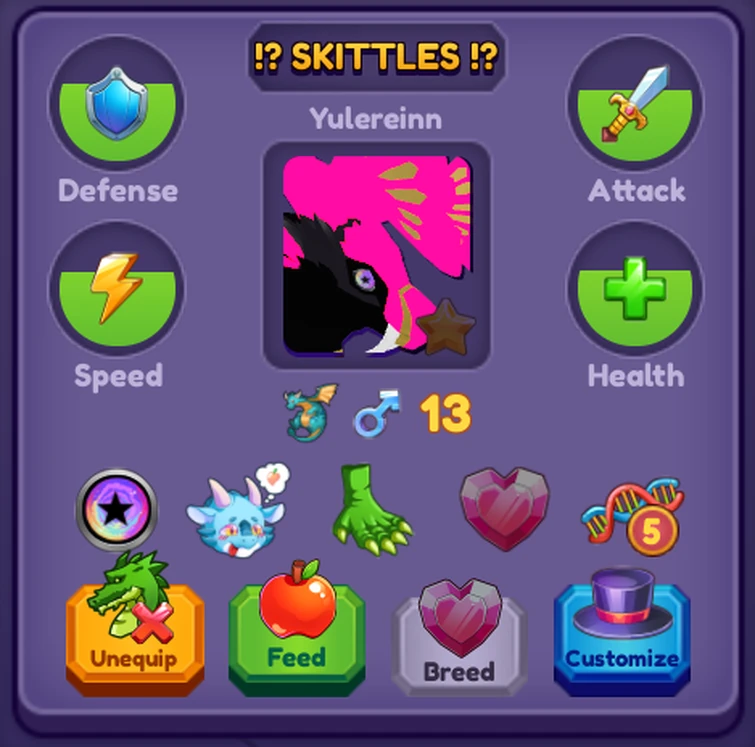Image resolution: width=755 pixels, height=747 pixels.
Task: View the Attack stat
Action: coord(635,102)
